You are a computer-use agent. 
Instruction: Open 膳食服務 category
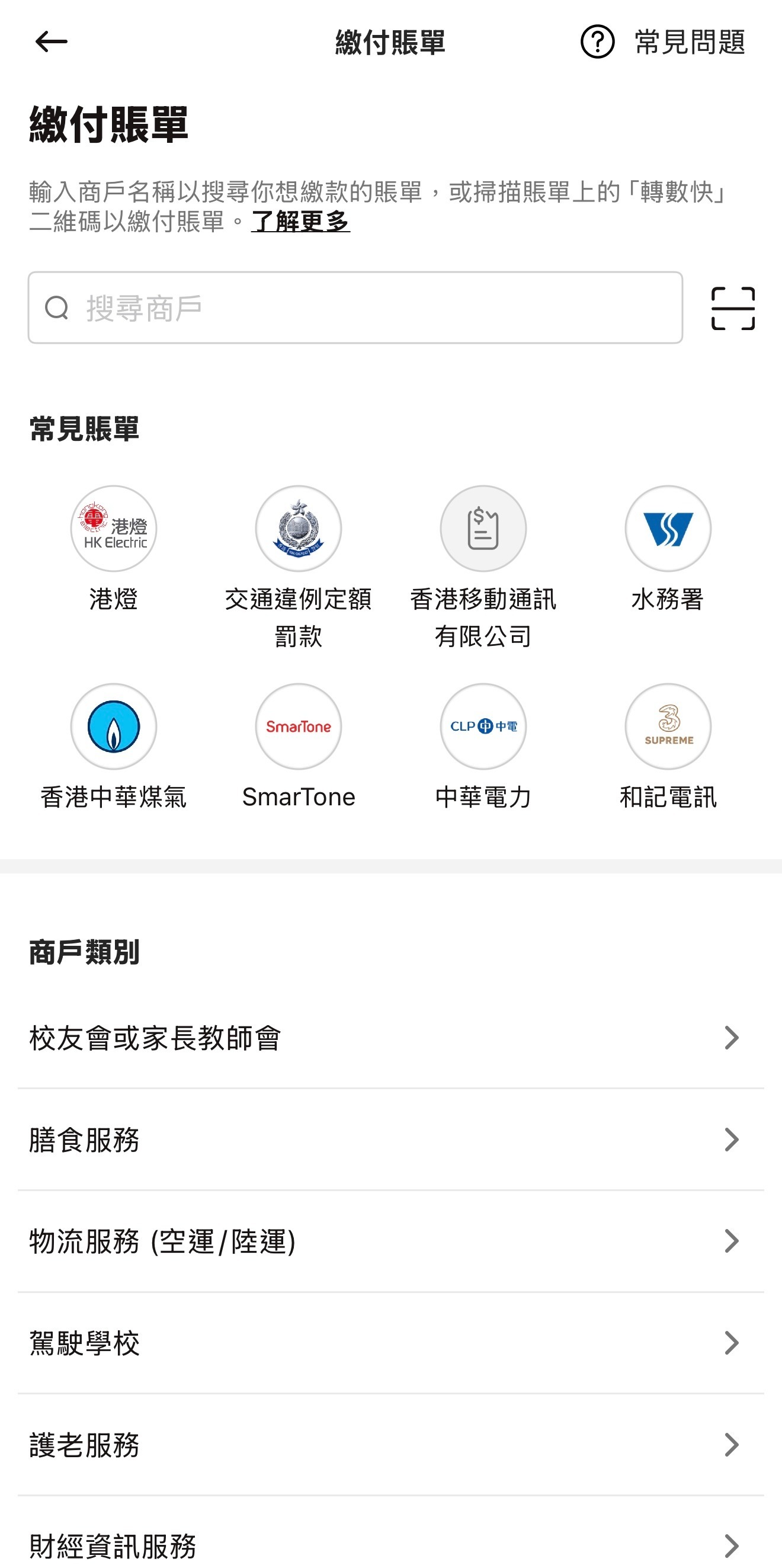pyautogui.click(x=390, y=1140)
